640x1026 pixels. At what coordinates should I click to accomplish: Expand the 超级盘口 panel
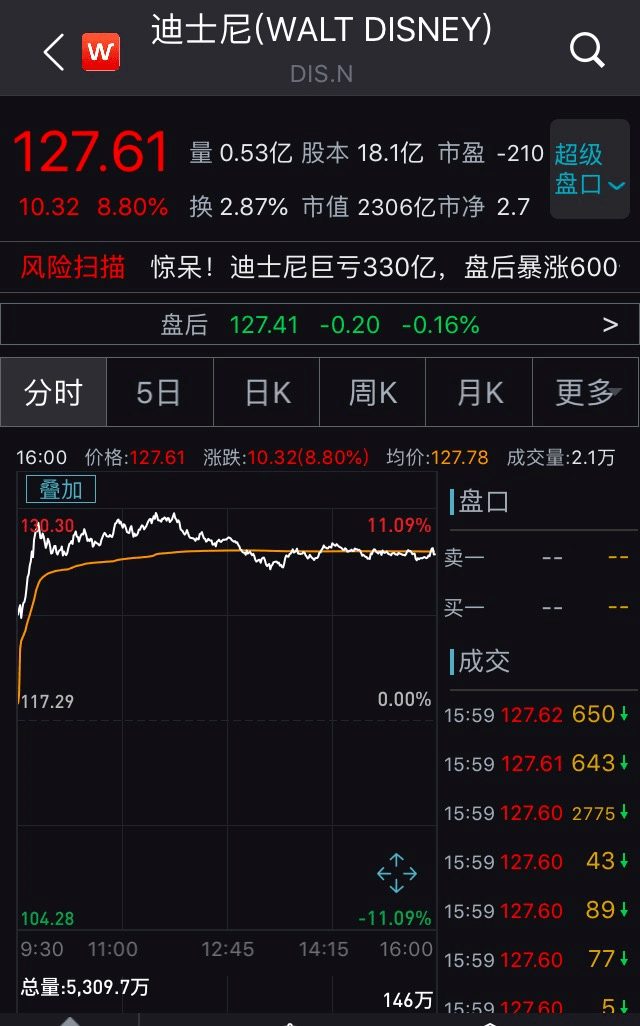click(588, 168)
